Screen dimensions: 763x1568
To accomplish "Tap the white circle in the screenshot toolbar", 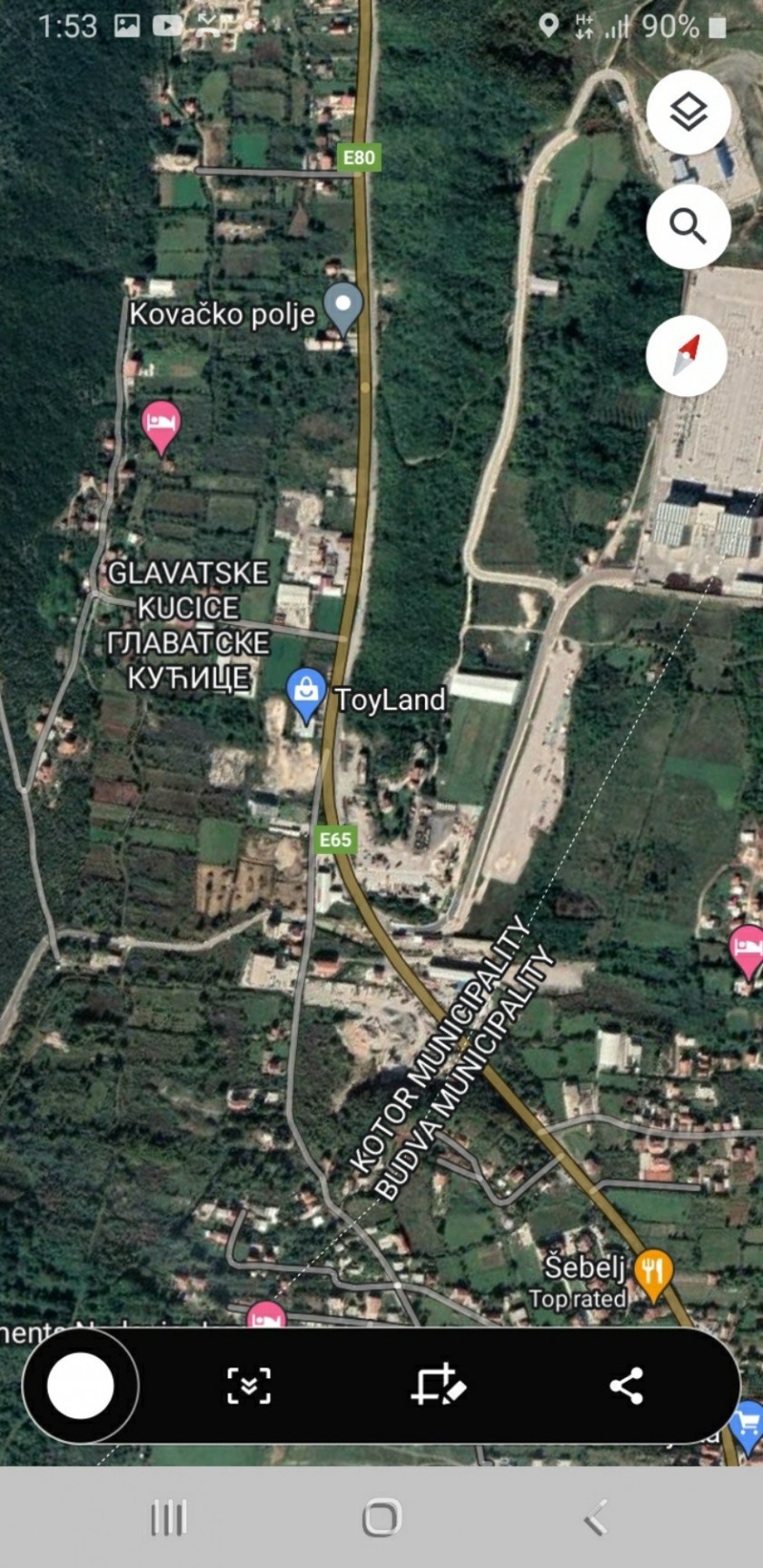I will [81, 1386].
